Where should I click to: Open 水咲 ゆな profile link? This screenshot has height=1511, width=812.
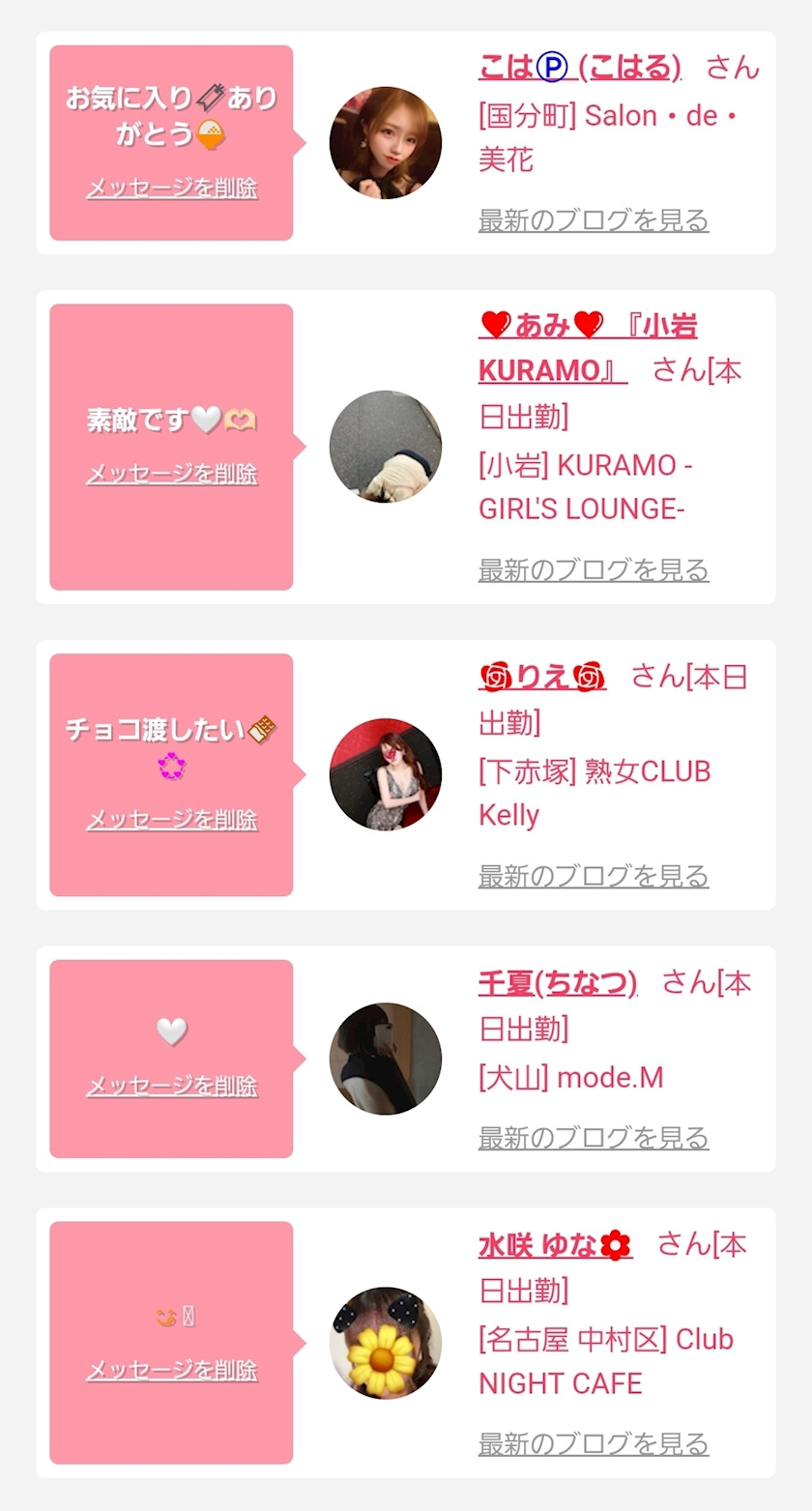coord(555,1244)
